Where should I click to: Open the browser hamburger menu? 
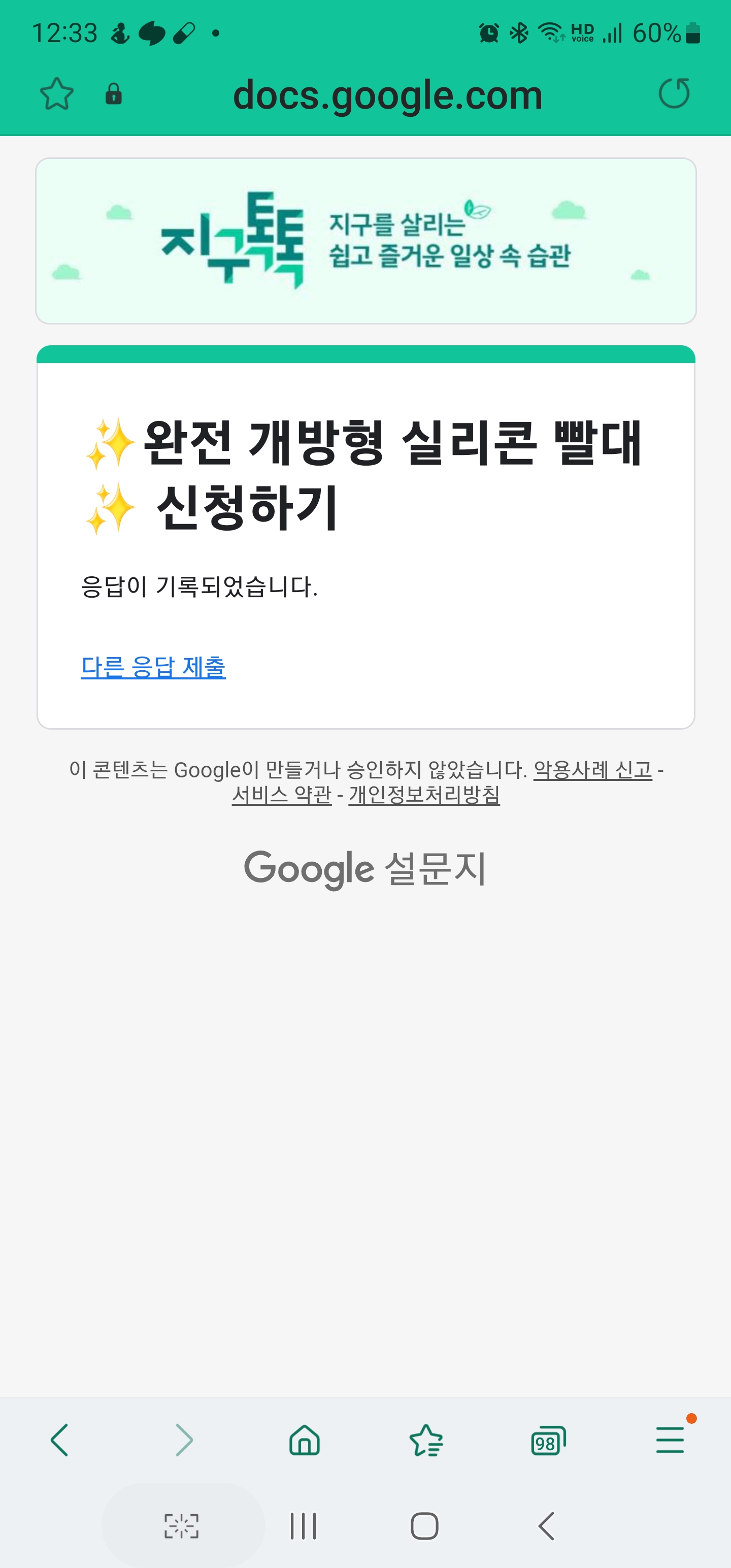point(670,1440)
